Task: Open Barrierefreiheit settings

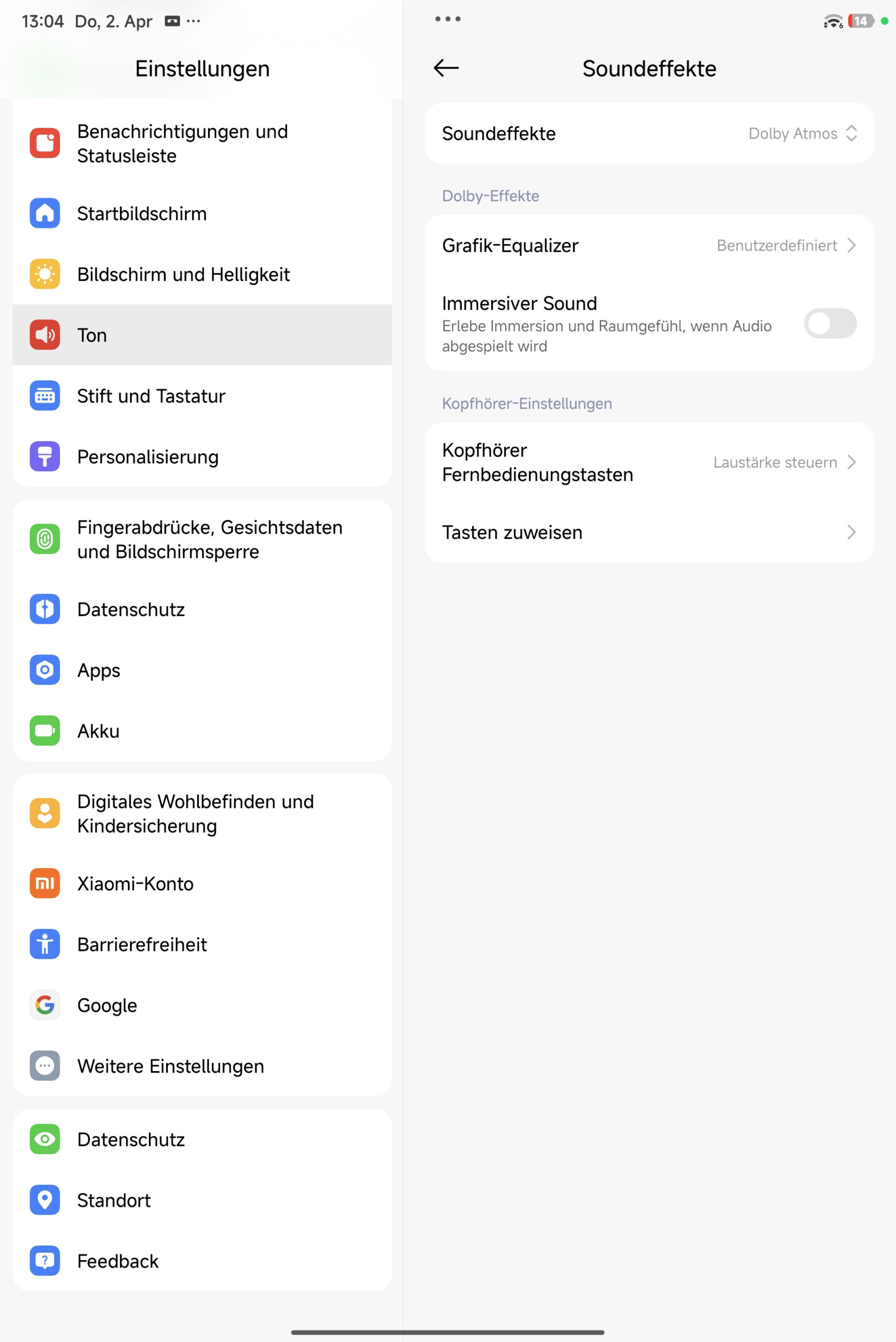Action: pos(202,944)
